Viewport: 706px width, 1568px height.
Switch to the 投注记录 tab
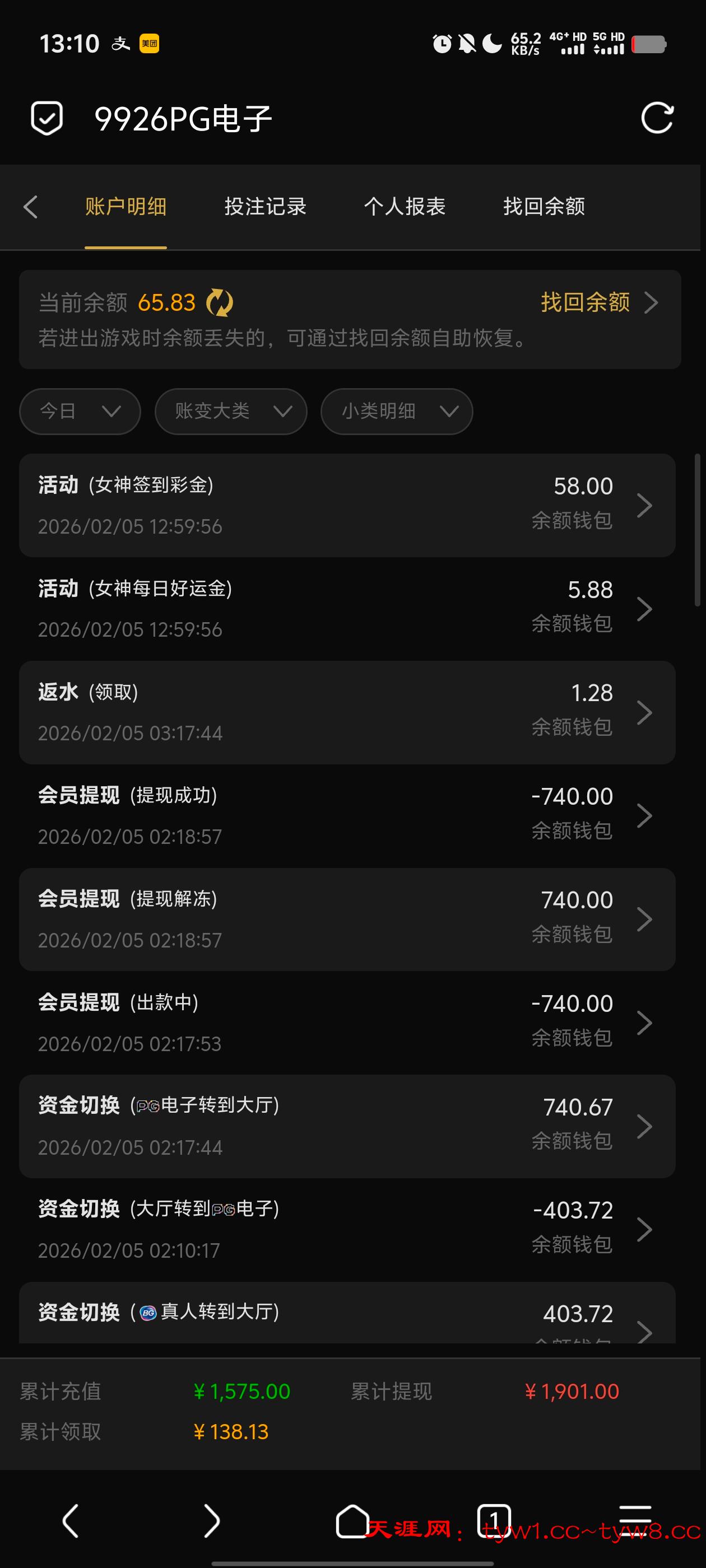coord(265,207)
